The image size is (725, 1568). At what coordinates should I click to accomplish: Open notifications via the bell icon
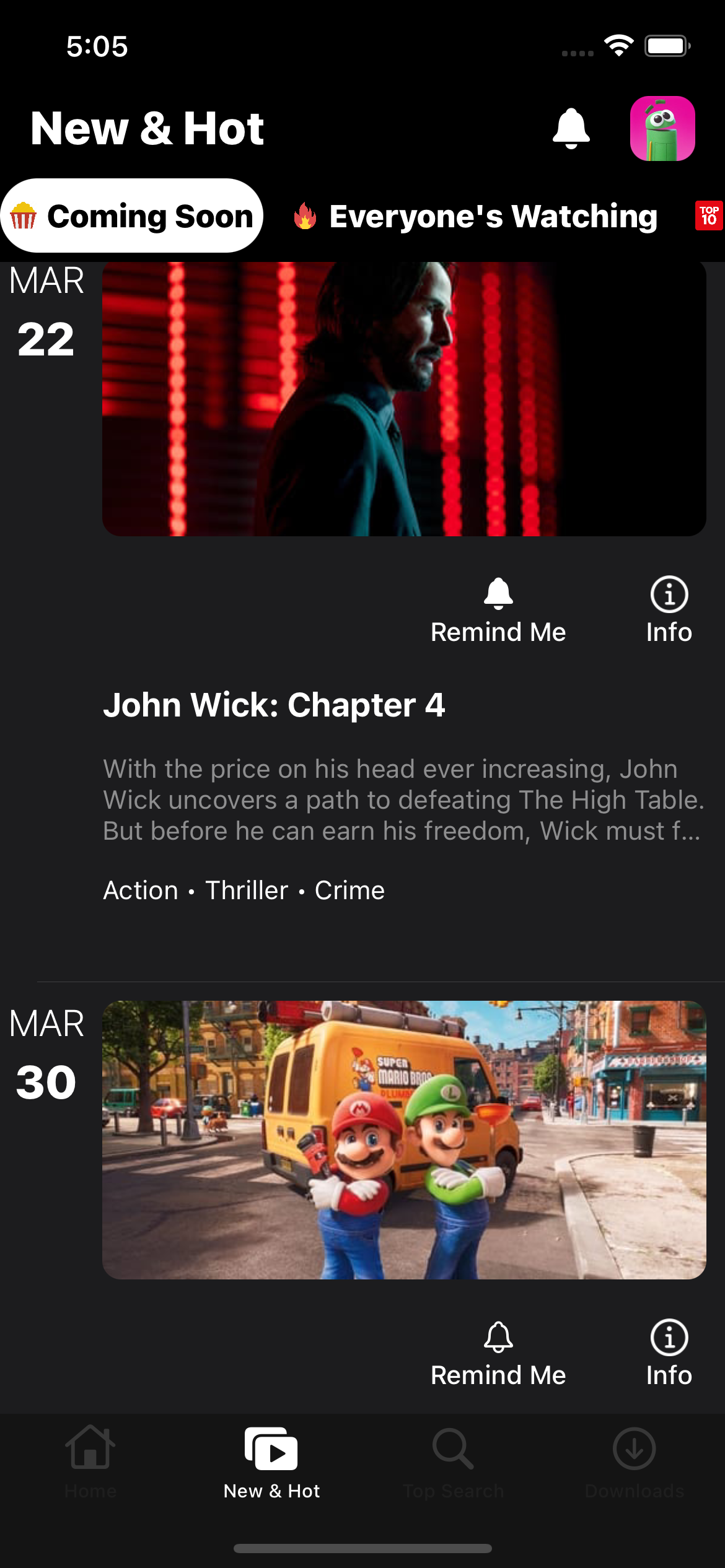click(x=570, y=127)
